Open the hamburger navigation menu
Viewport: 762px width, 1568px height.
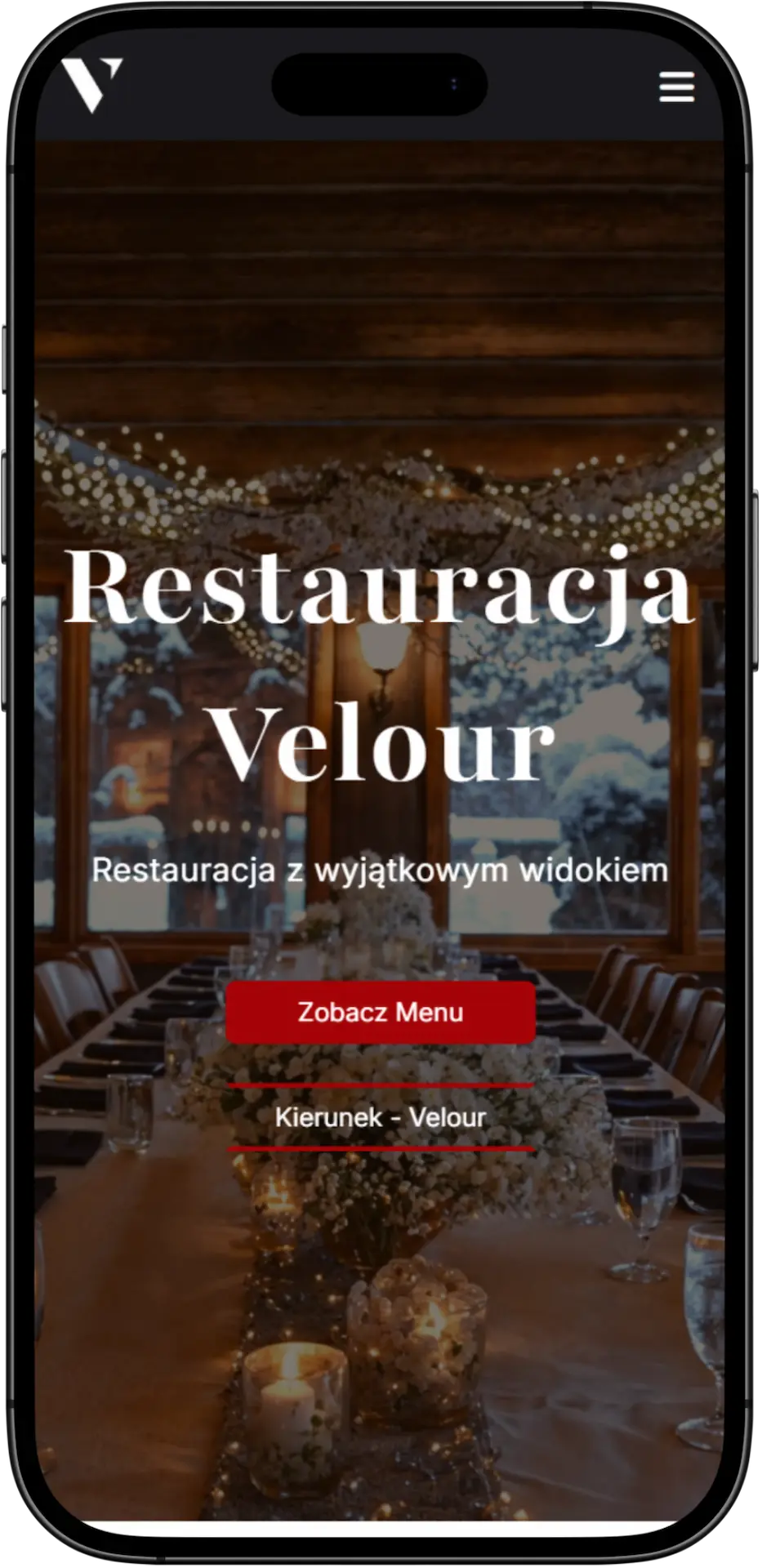coord(676,87)
